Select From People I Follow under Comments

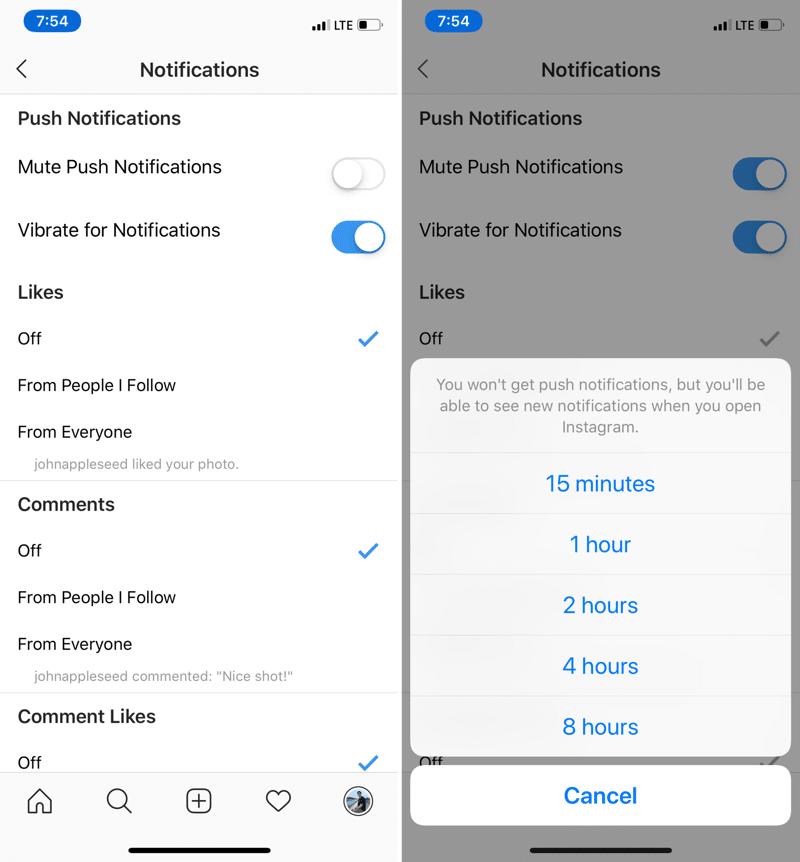pyautogui.click(x=97, y=598)
